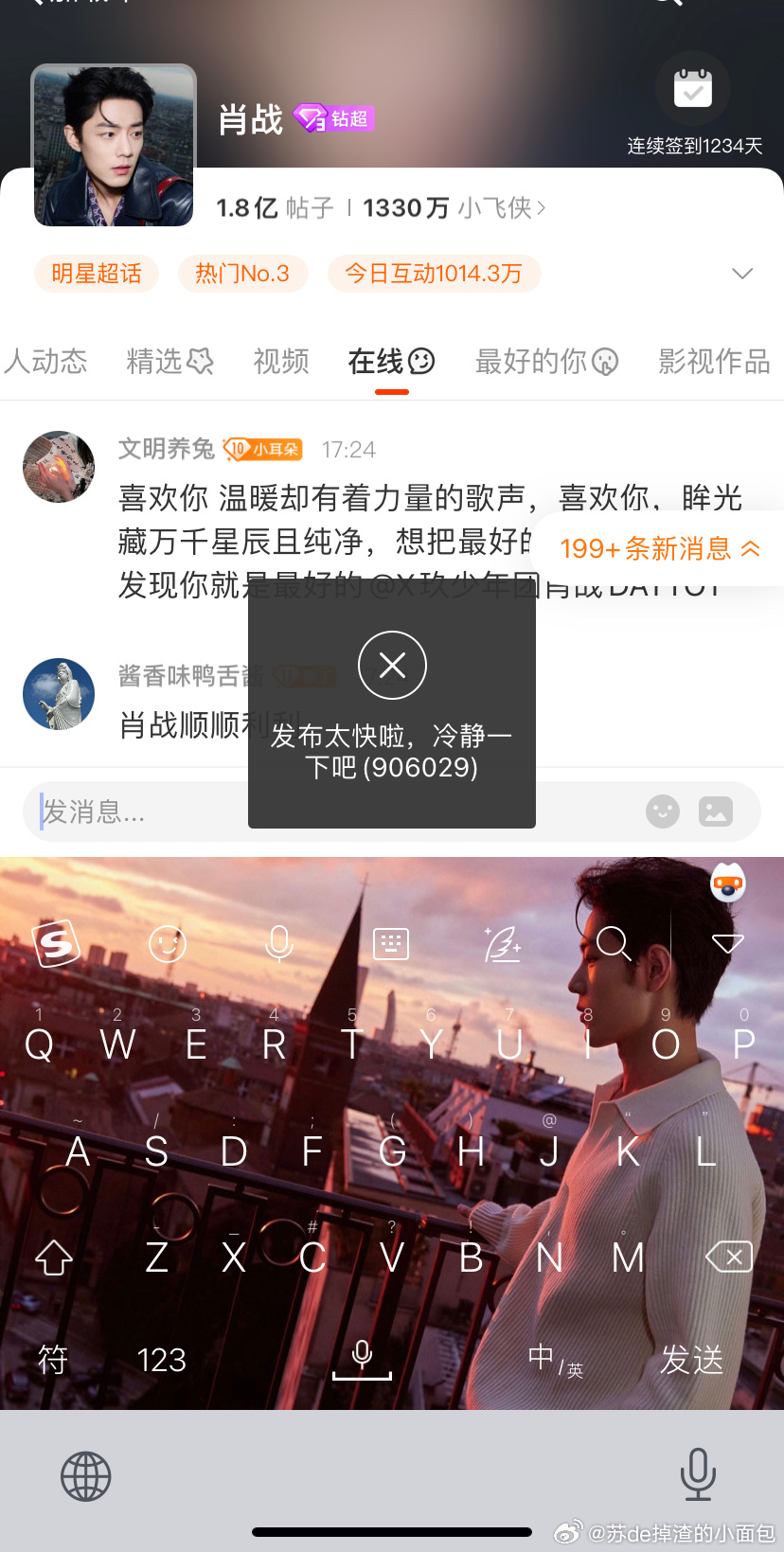Switch to the 影视作品 tab
The image size is (784, 1552).
(x=714, y=361)
